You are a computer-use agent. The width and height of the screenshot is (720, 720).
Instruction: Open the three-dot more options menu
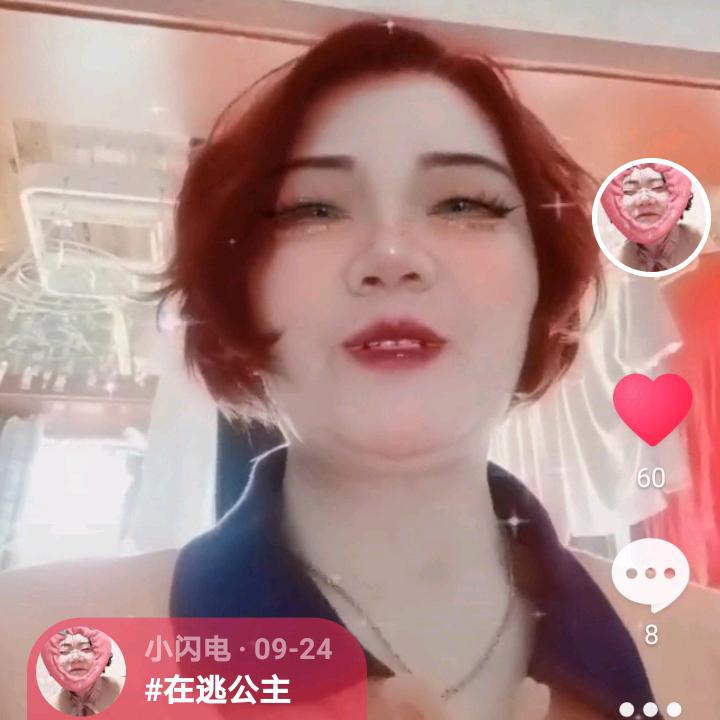(650, 709)
